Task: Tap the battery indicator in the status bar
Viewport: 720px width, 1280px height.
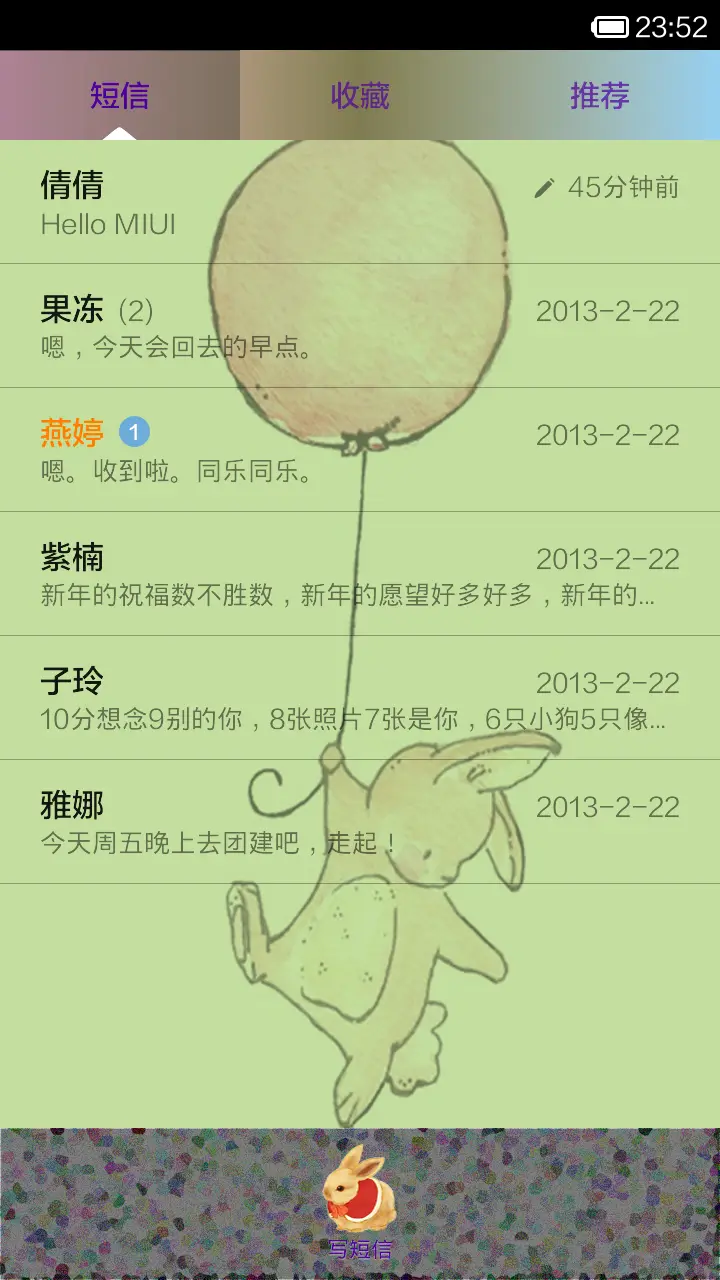Action: coord(609,25)
